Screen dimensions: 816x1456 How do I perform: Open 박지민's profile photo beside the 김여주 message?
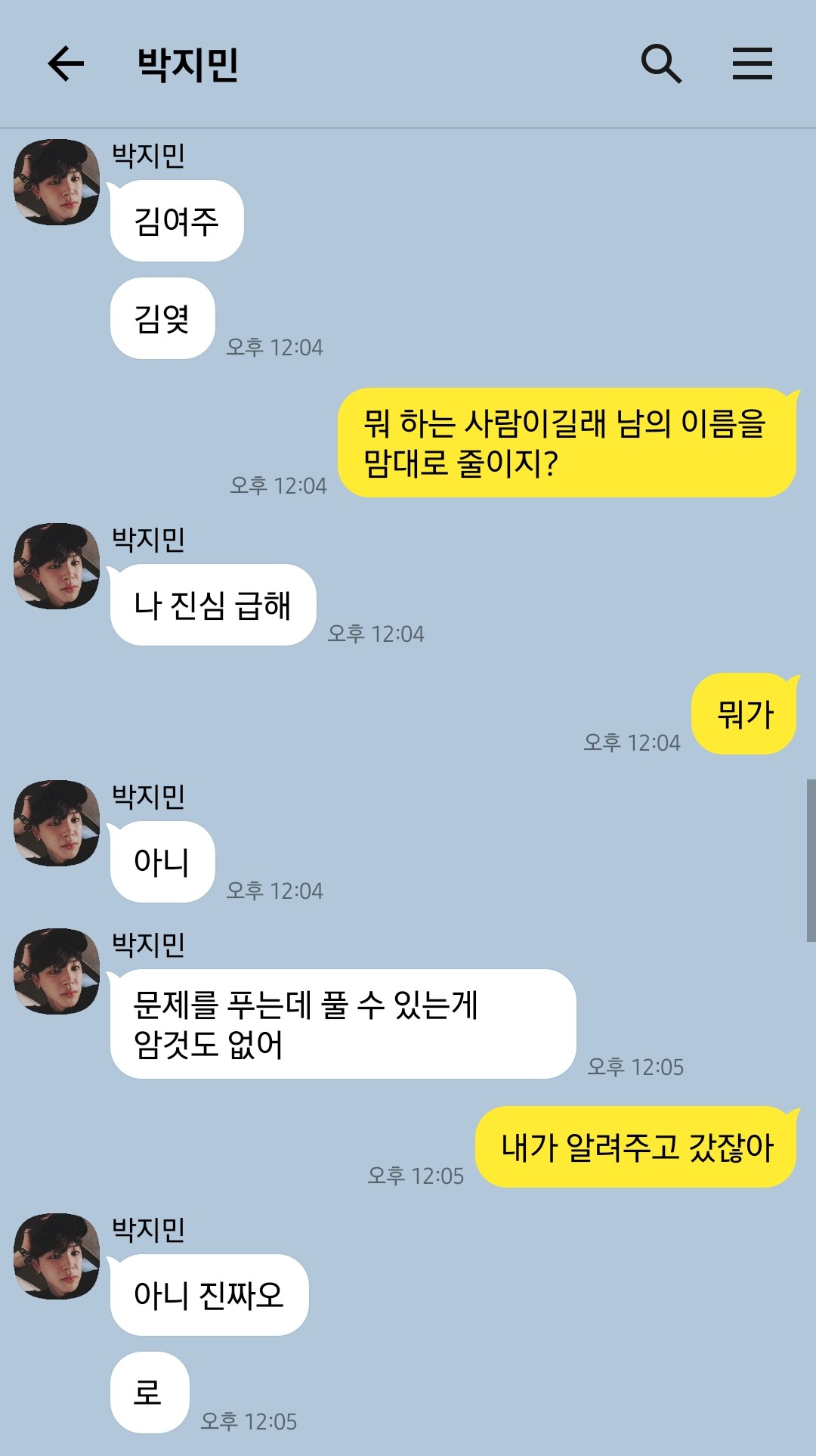(57, 182)
